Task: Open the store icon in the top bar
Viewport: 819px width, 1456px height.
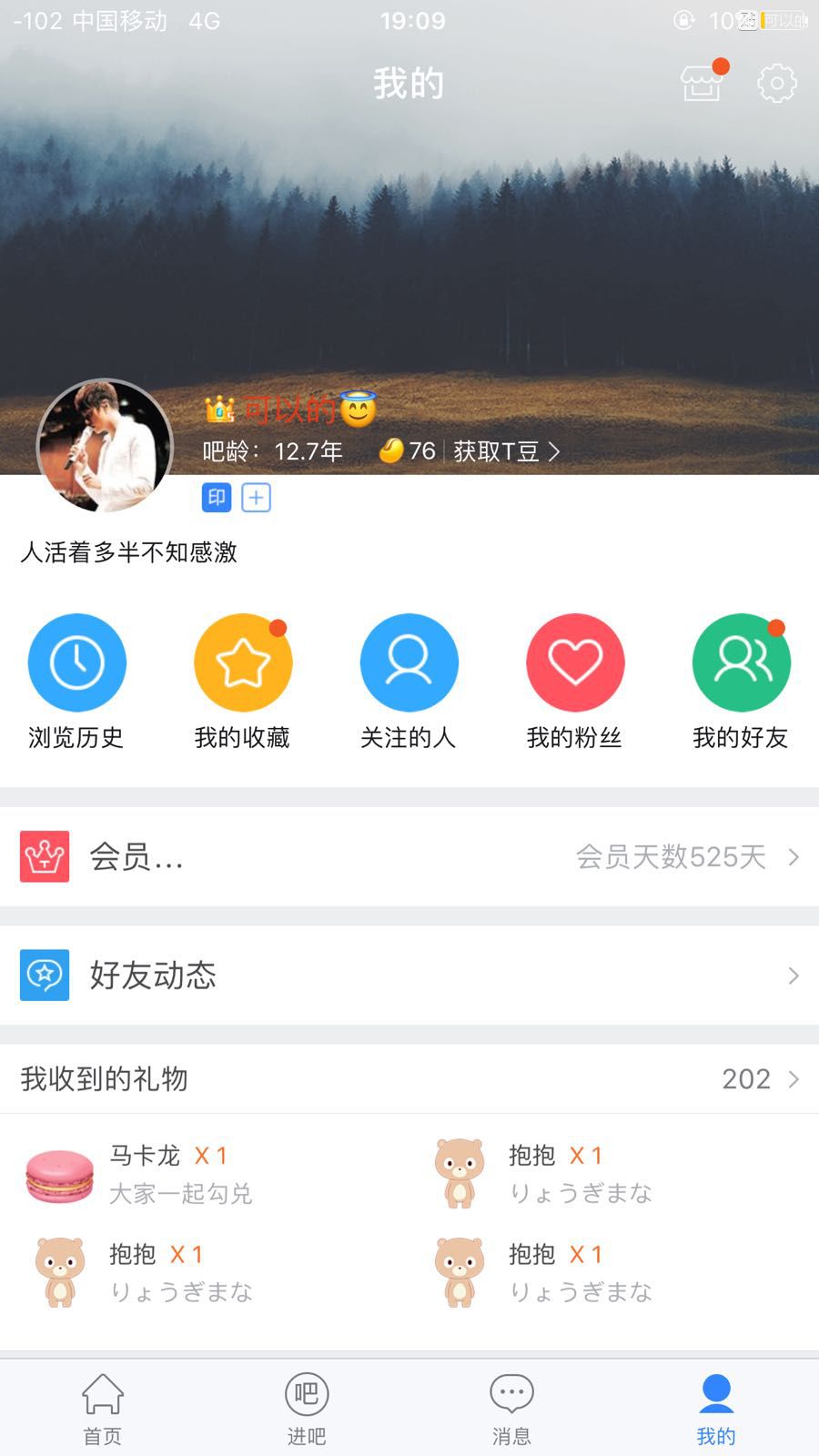Action: (x=702, y=84)
